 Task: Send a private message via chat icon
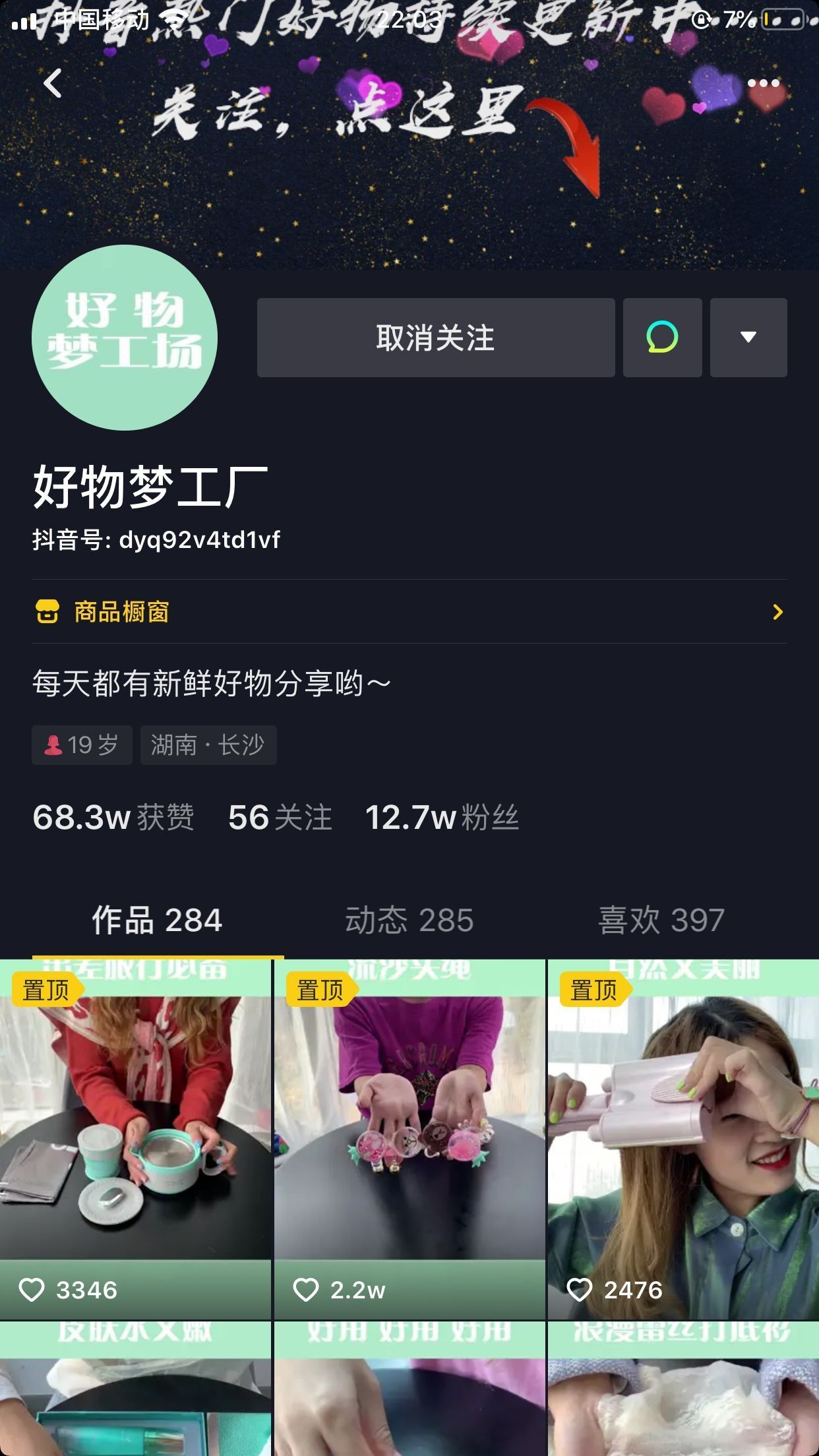(662, 338)
